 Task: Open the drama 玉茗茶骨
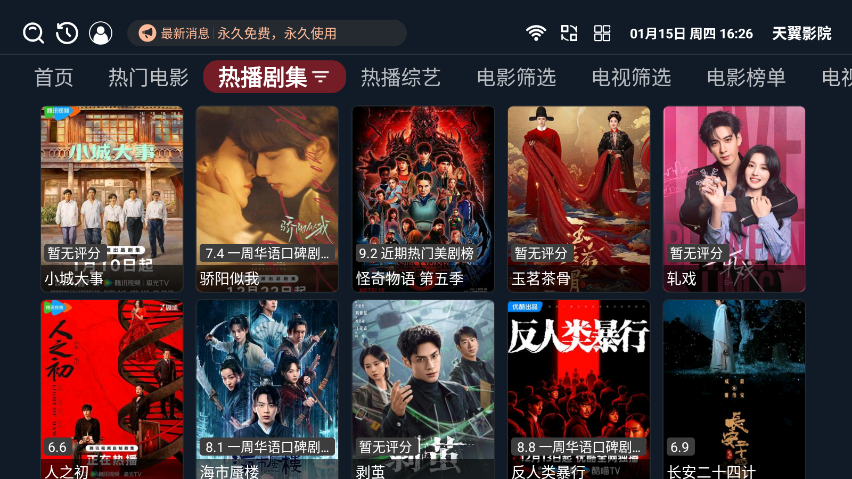[578, 198]
